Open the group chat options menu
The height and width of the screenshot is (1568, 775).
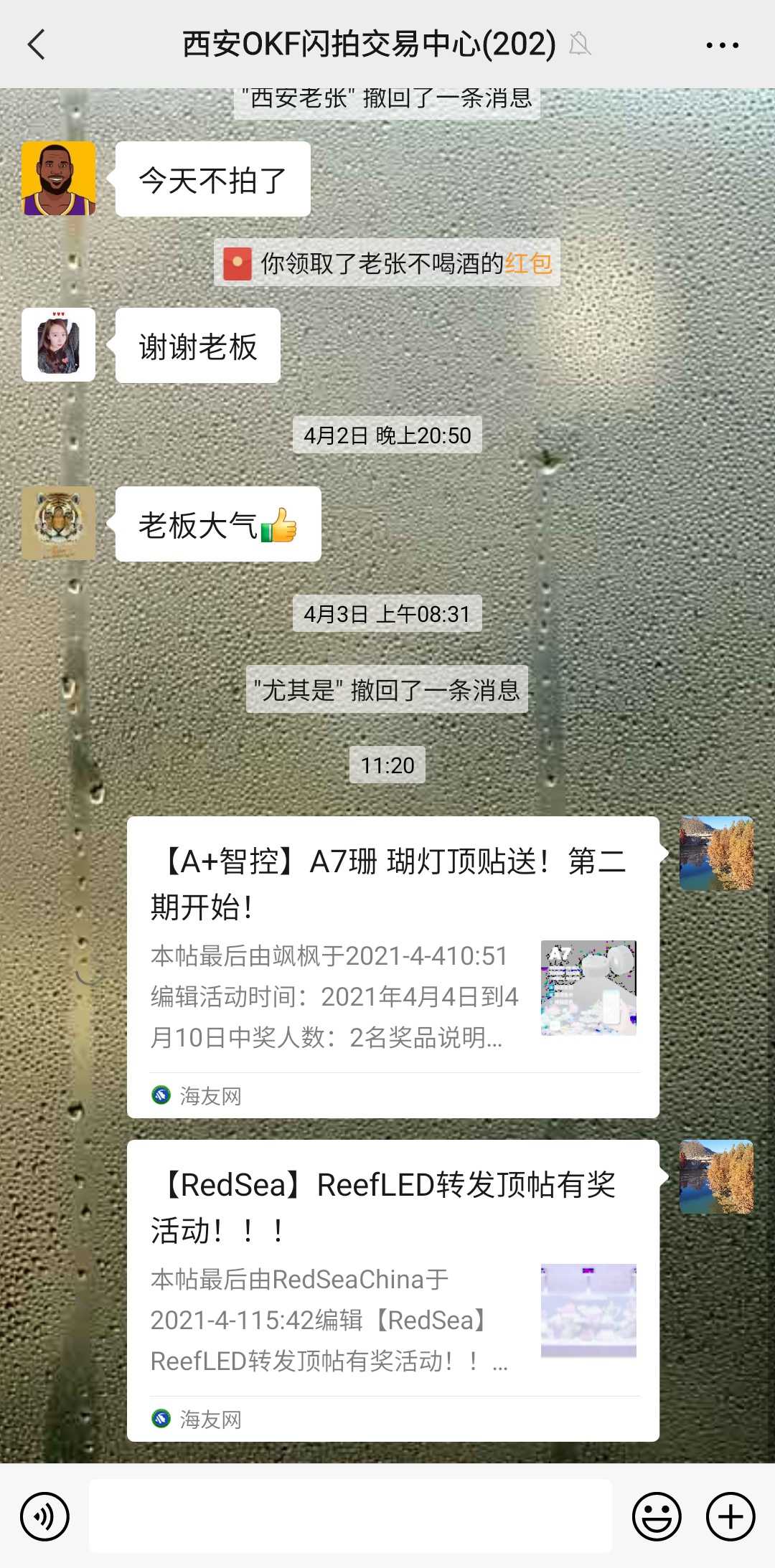(722, 44)
